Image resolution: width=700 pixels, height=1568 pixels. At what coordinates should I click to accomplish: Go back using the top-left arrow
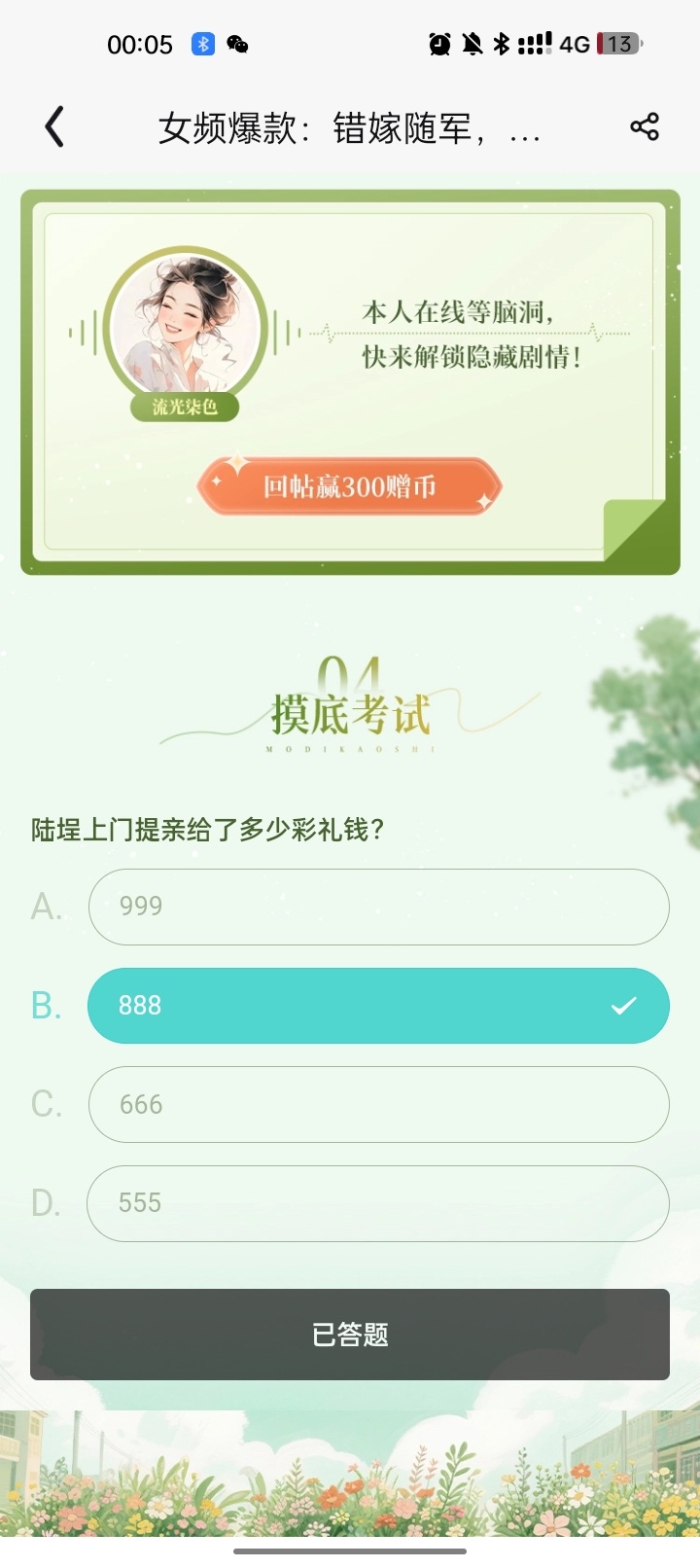coord(54,127)
